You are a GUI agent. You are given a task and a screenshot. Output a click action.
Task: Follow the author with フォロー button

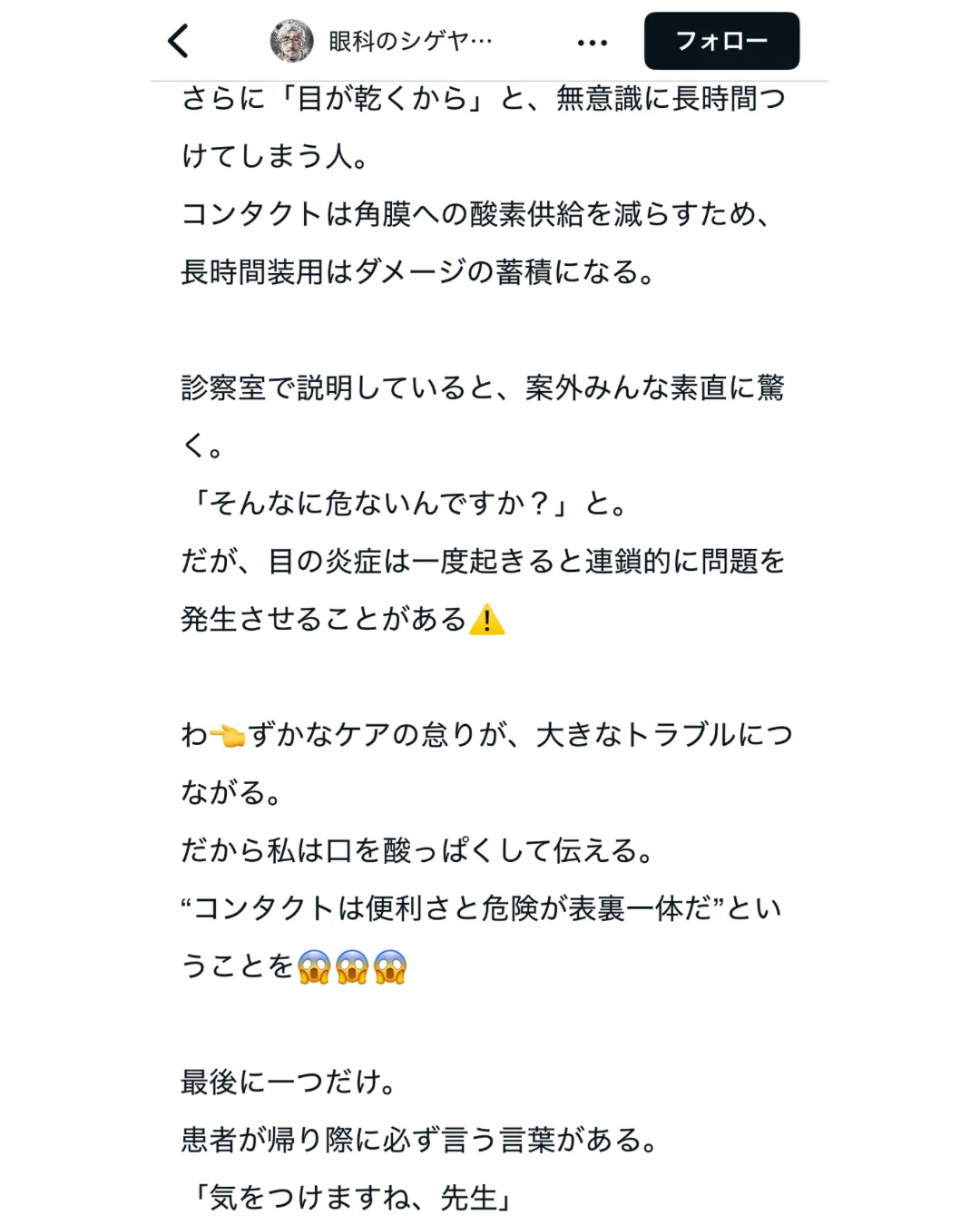[x=721, y=41]
